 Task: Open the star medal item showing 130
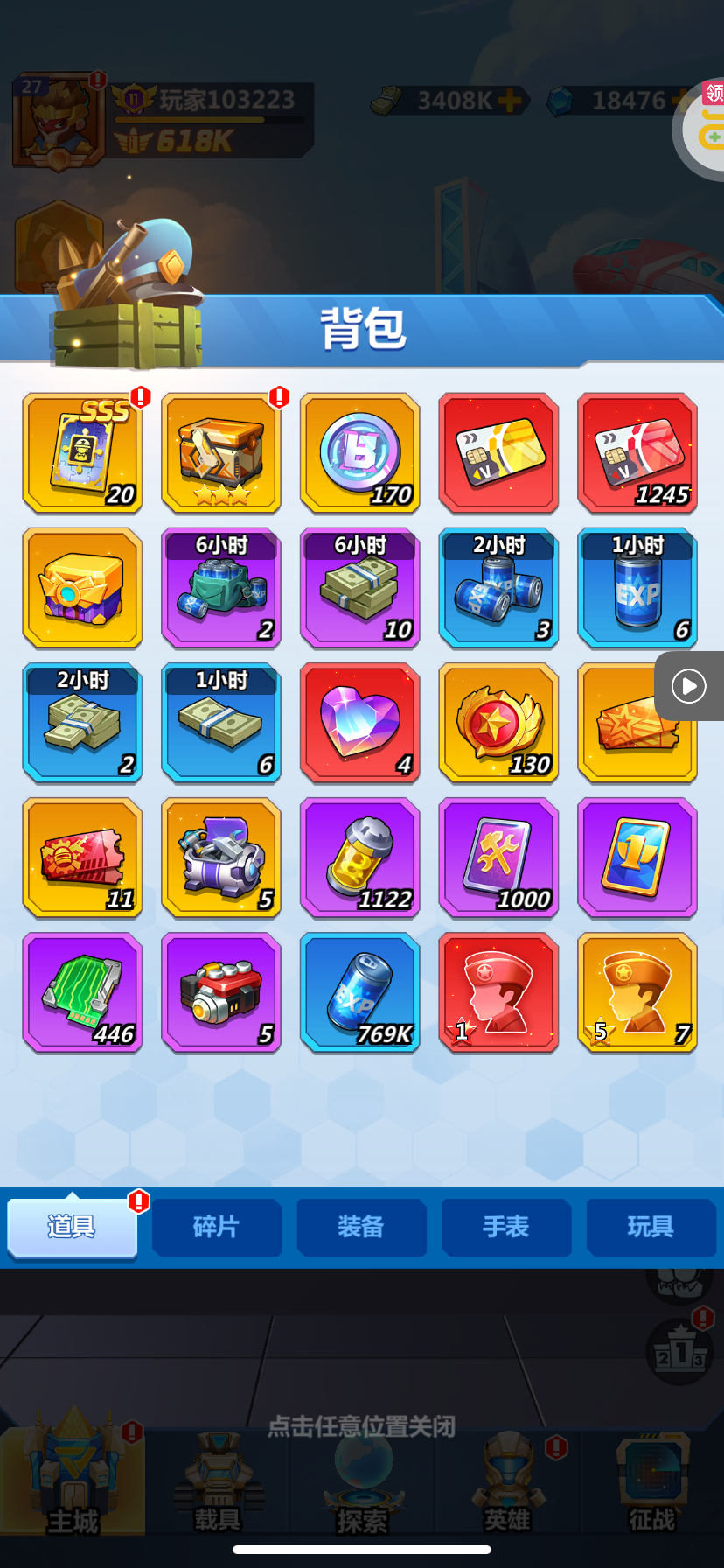tap(498, 722)
